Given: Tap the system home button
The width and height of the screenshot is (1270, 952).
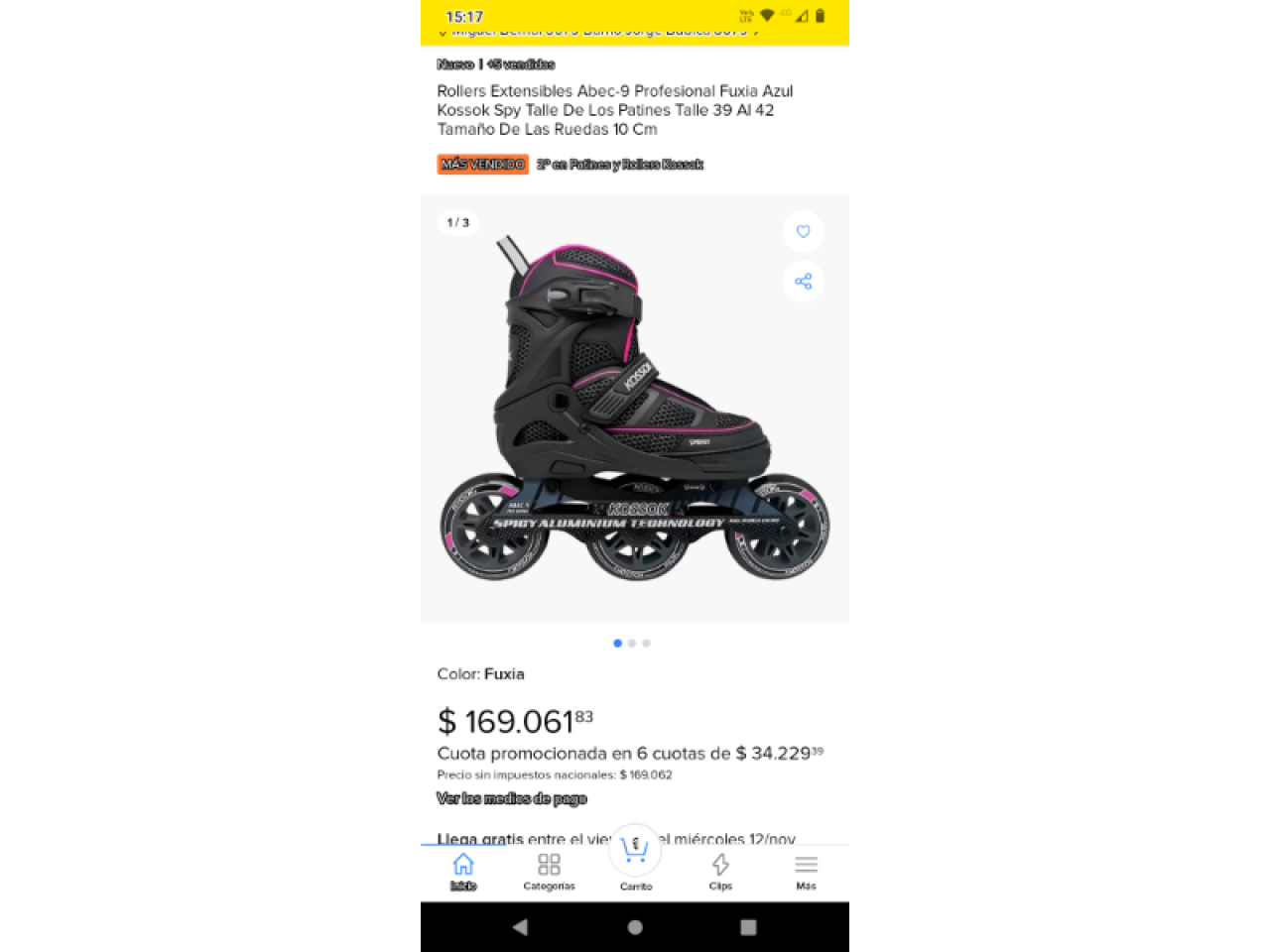Looking at the screenshot, I should (635, 927).
